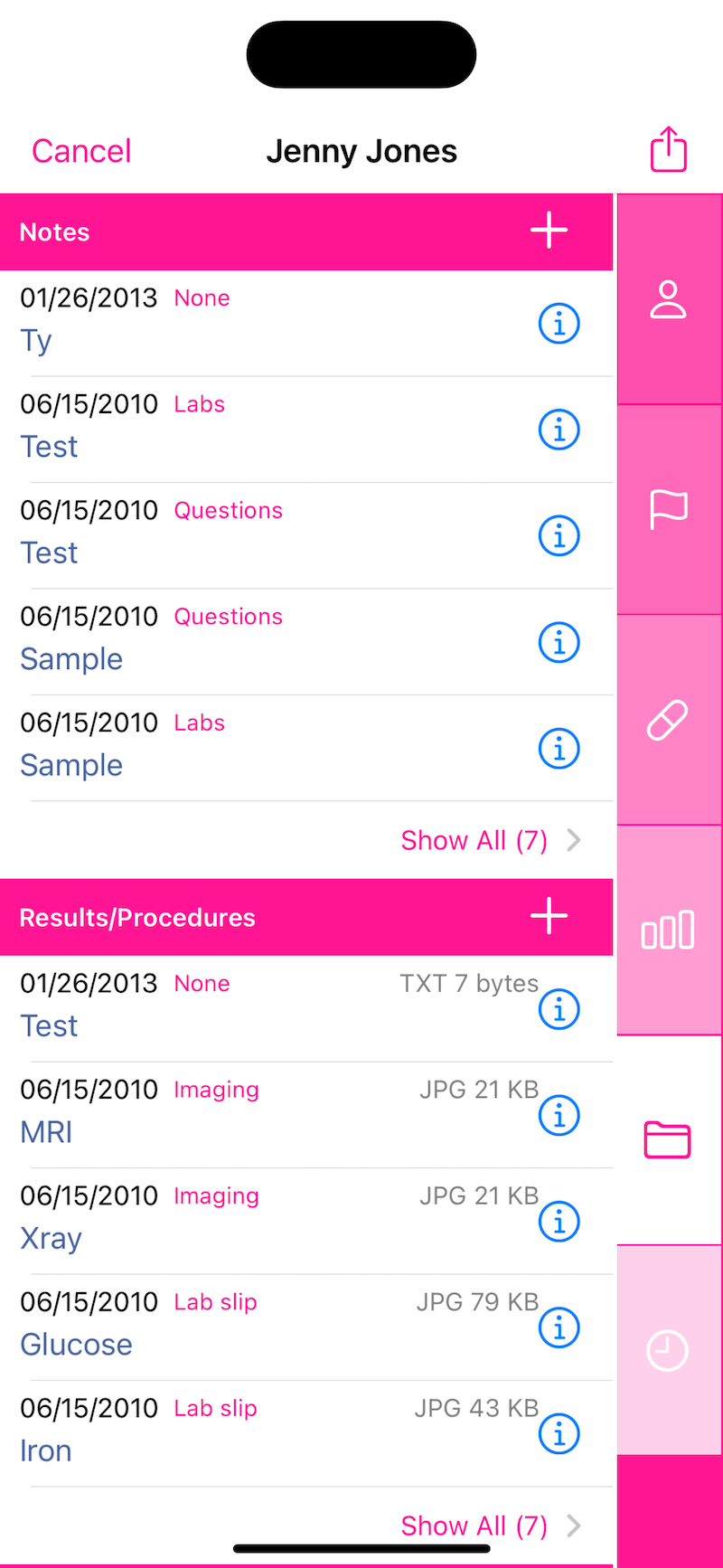Open info for the Ty note
723x1568 pixels.
(559, 323)
